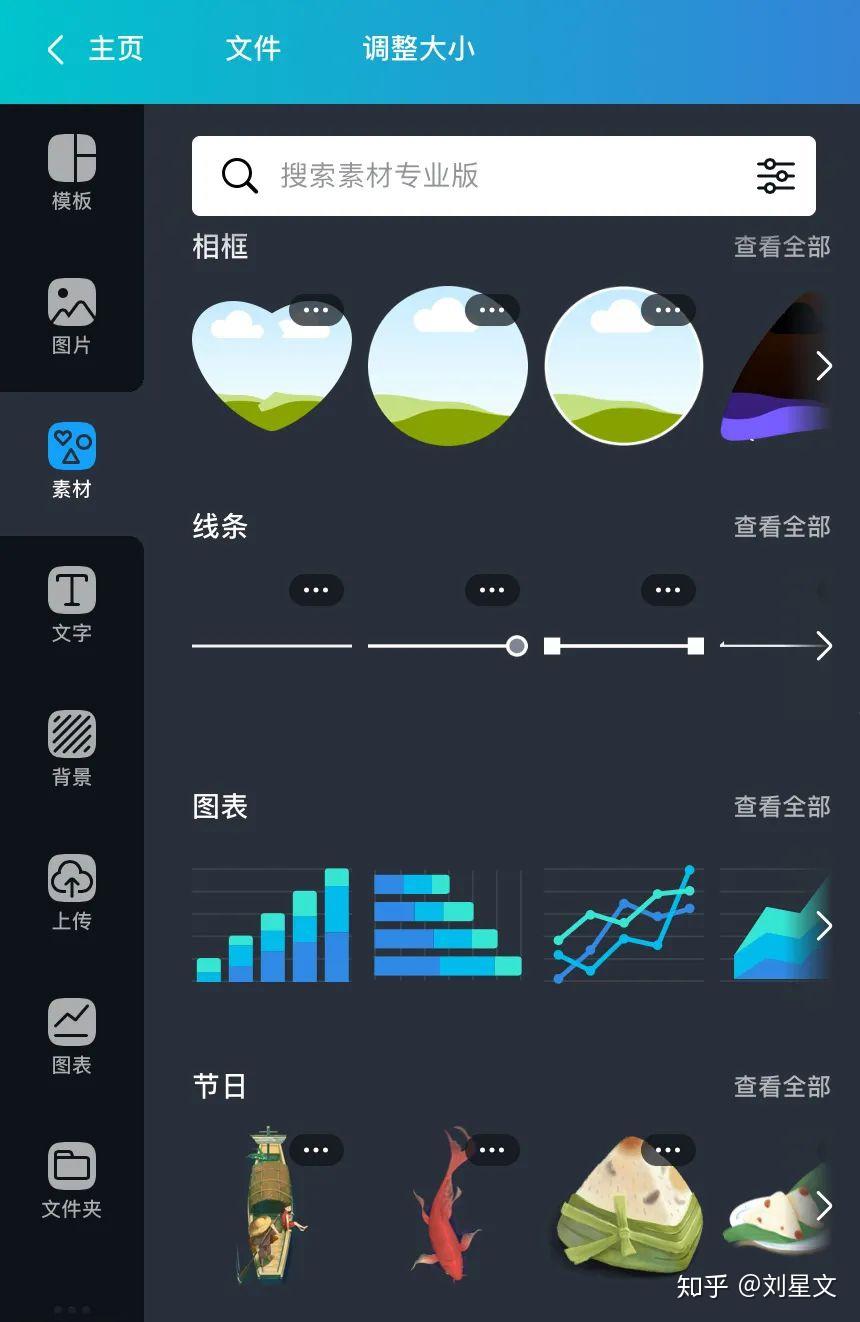Open the more options menu on heart frame
Screen dimensions: 860x1322
point(316,310)
